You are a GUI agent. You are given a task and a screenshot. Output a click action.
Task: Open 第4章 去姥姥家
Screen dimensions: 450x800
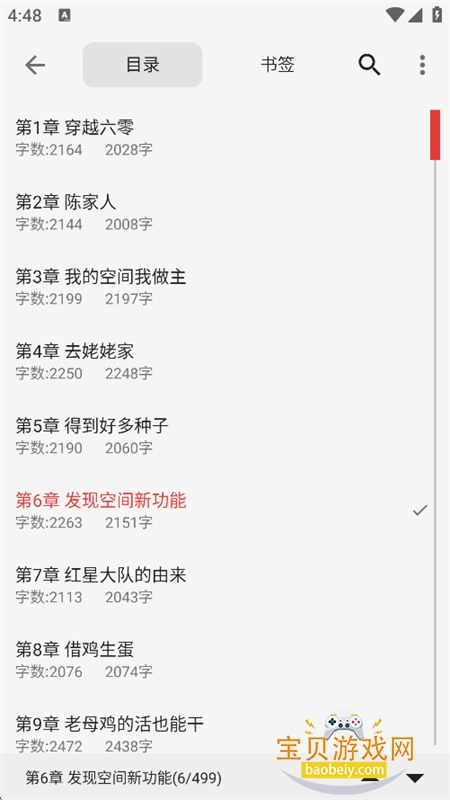coord(217,361)
